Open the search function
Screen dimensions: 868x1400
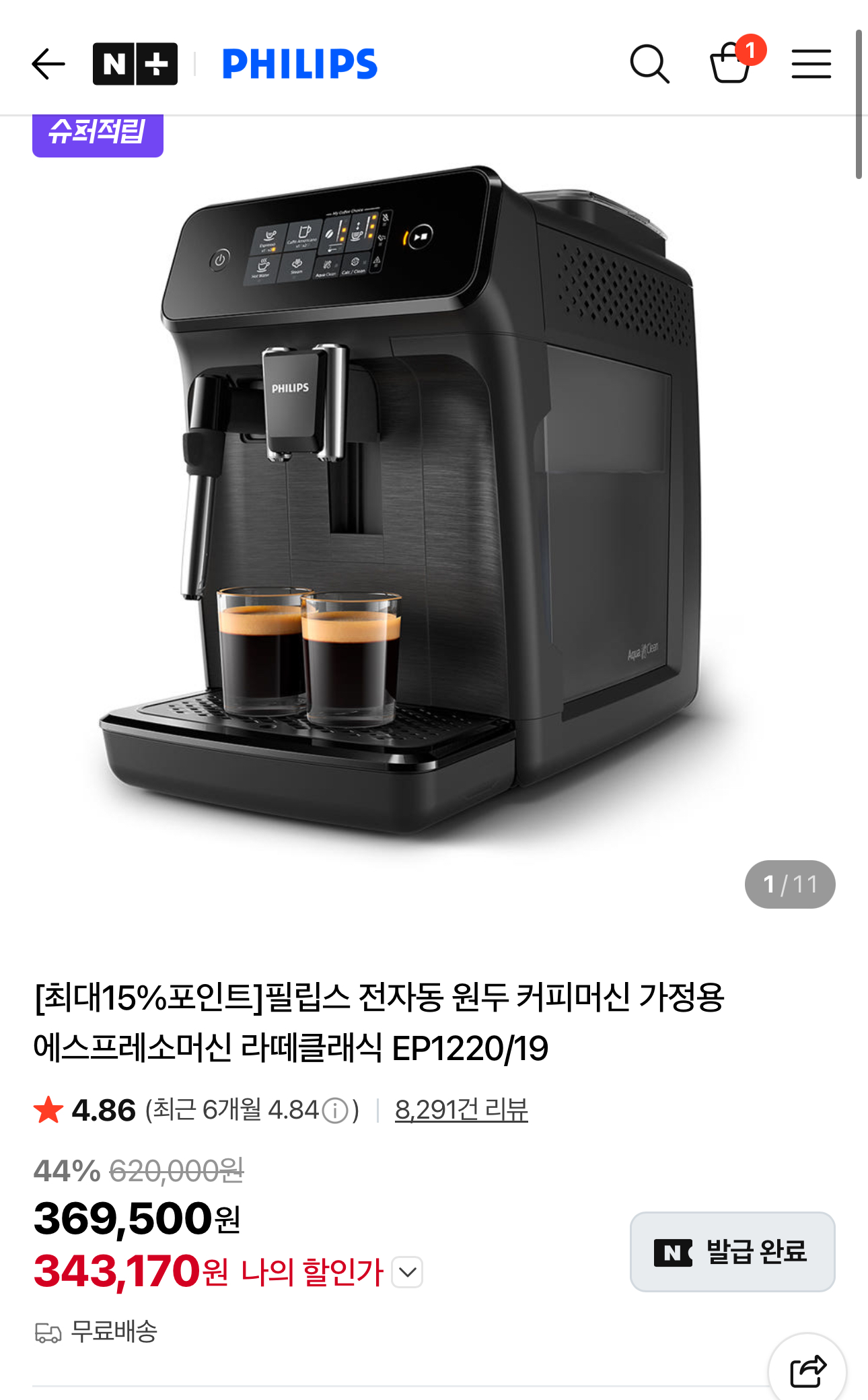click(650, 65)
